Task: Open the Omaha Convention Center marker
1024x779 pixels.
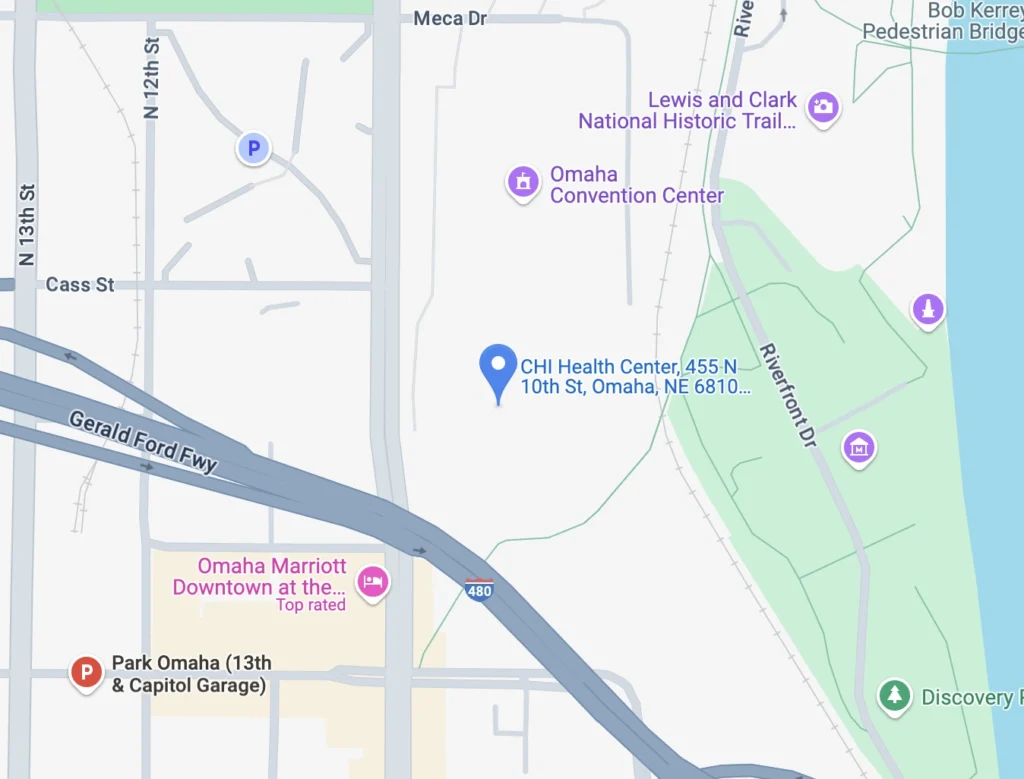Action: coord(522,182)
